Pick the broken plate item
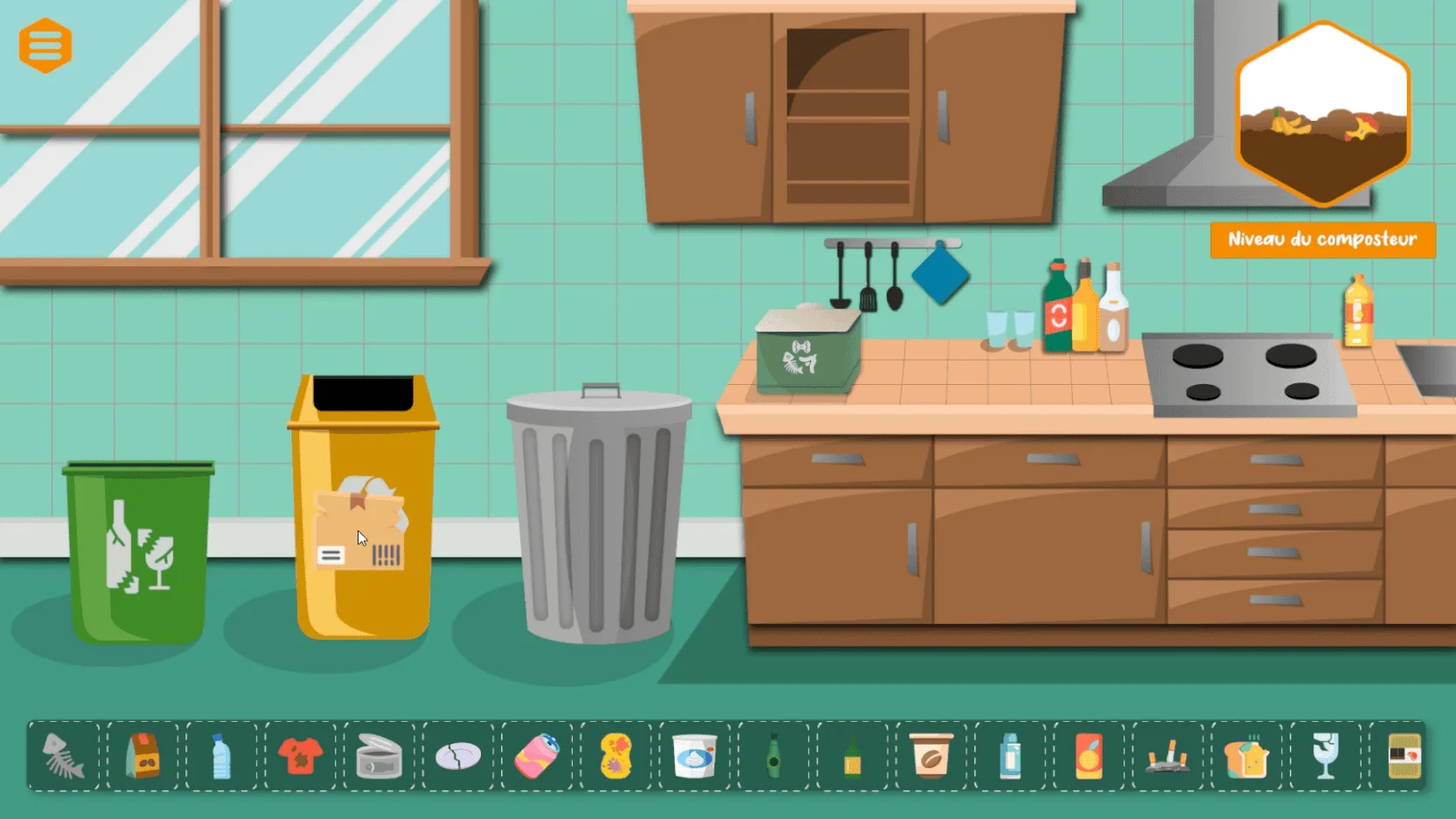Image resolution: width=1456 pixels, height=819 pixels. point(457,756)
